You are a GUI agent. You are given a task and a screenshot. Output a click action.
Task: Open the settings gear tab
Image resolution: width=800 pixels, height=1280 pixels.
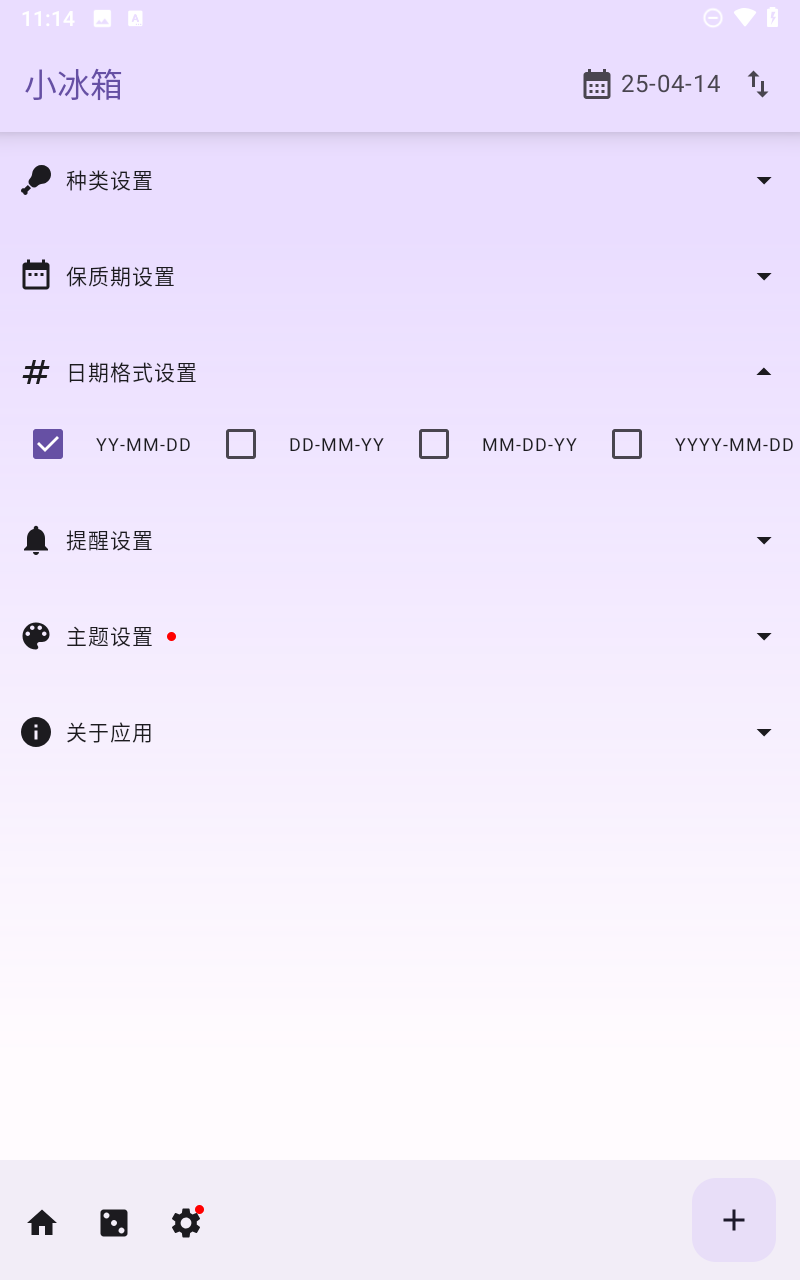pyautogui.click(x=186, y=1222)
